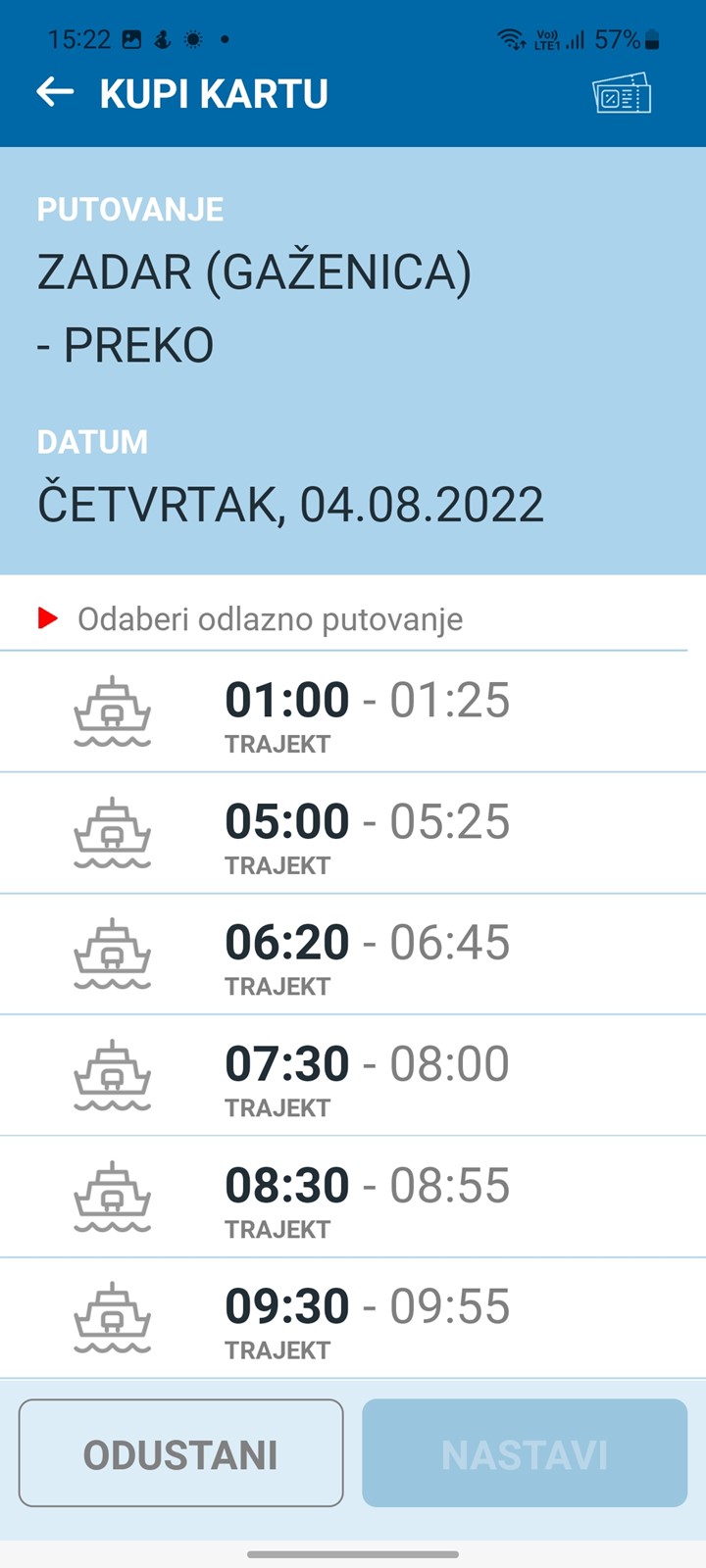Viewport: 706px width, 1568px height.
Task: Tap the ODUSTANI cancel button
Action: tap(181, 1453)
